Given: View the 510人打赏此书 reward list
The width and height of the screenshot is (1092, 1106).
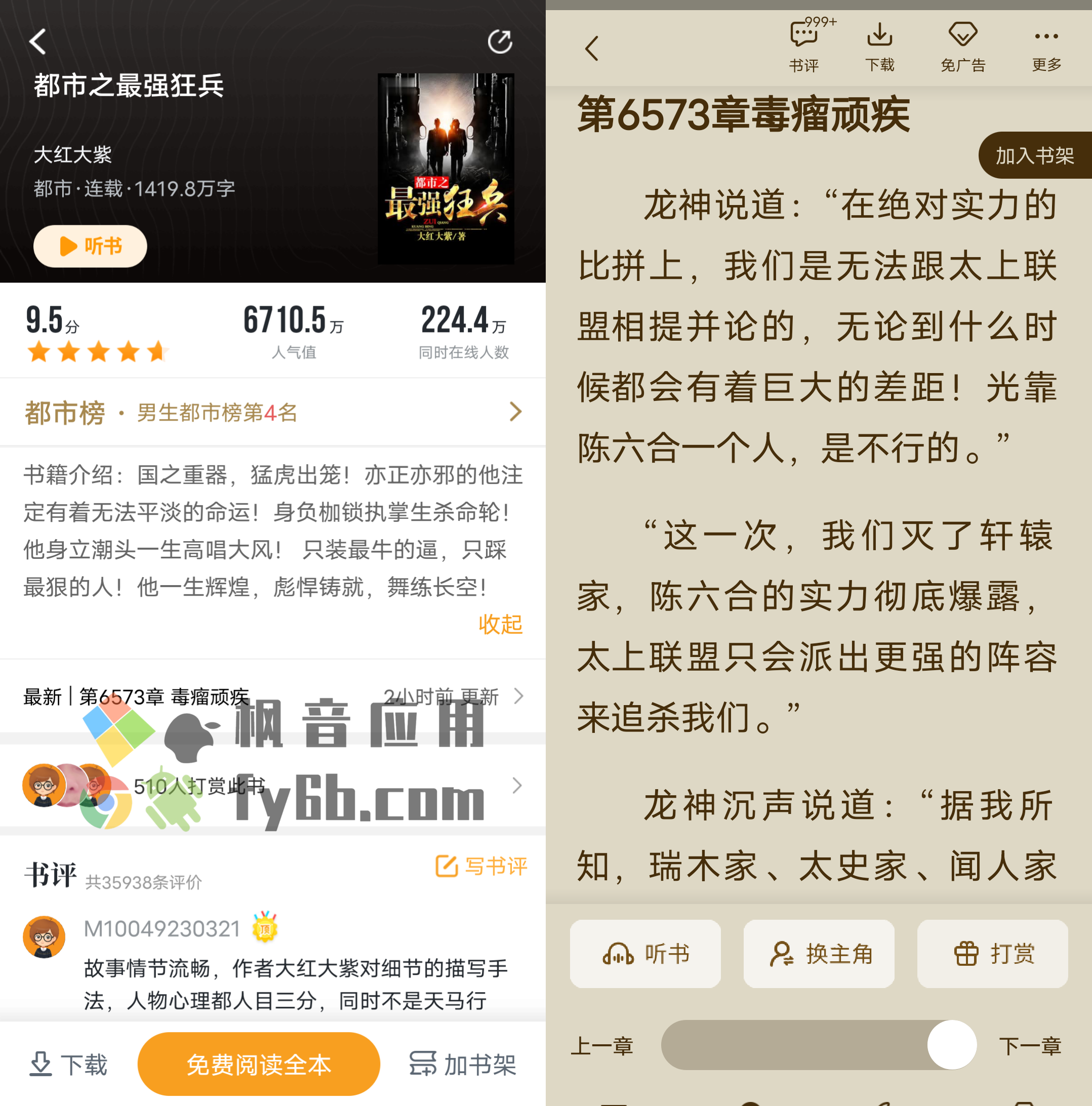Looking at the screenshot, I should tap(272, 786).
